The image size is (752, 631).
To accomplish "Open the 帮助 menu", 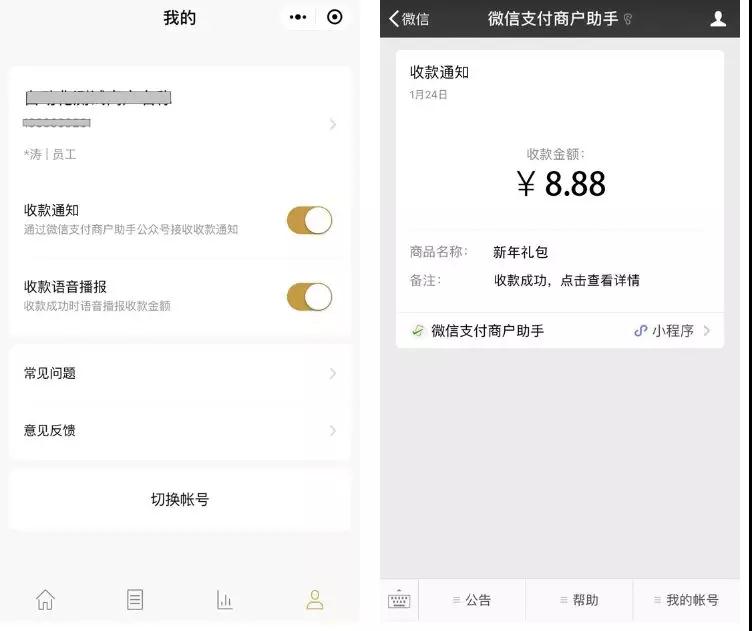I will click(x=579, y=600).
